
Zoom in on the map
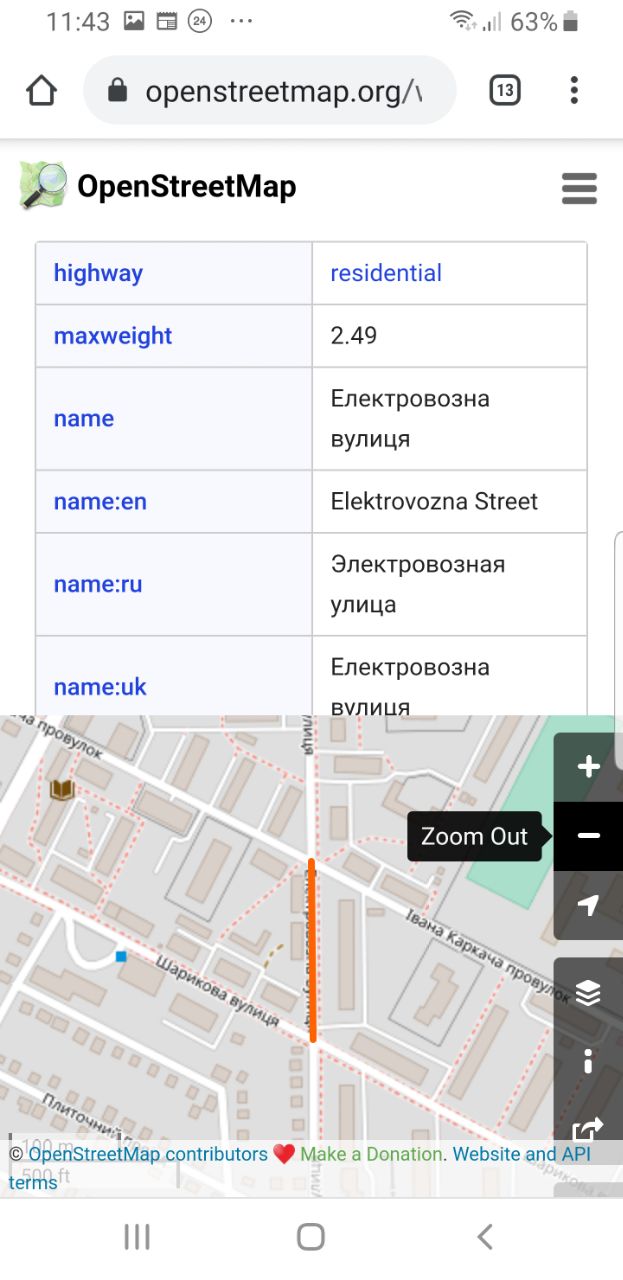[x=589, y=767]
